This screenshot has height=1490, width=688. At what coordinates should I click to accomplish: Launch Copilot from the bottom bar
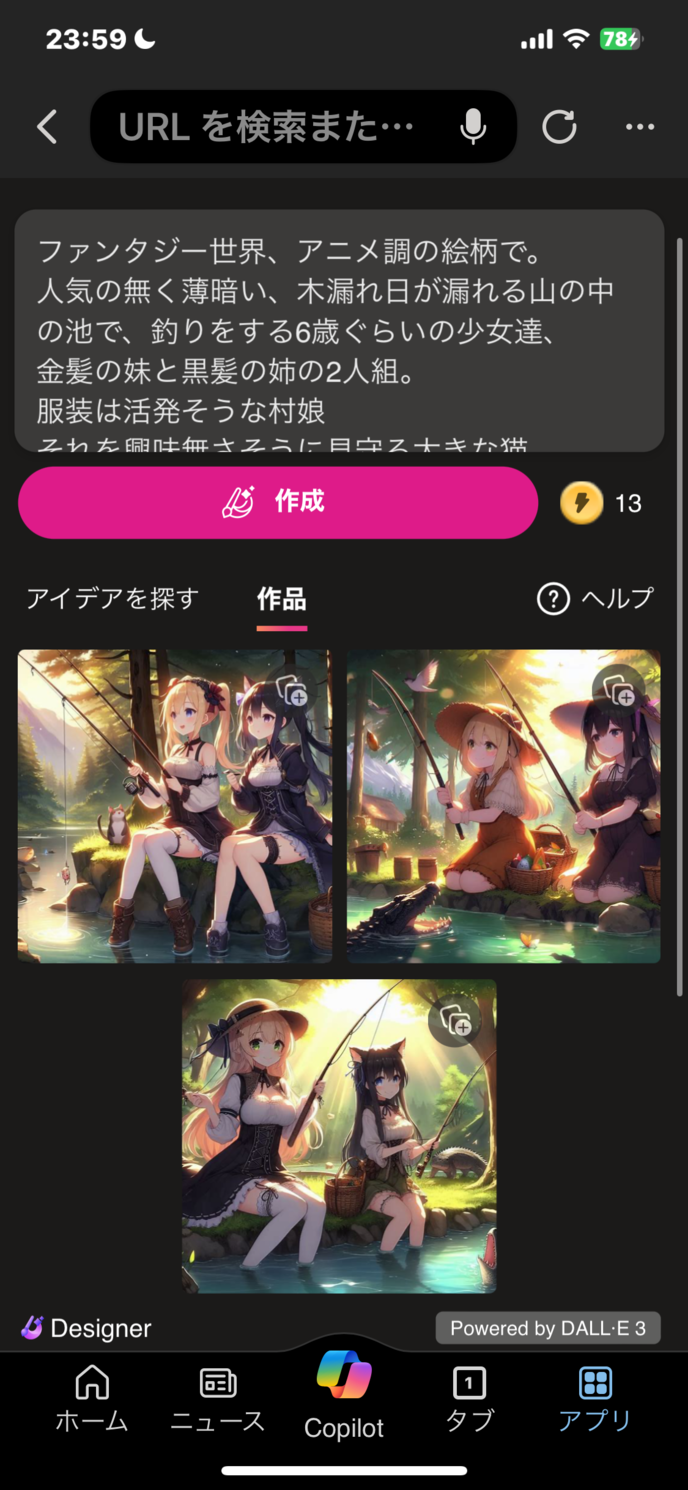[344, 1393]
